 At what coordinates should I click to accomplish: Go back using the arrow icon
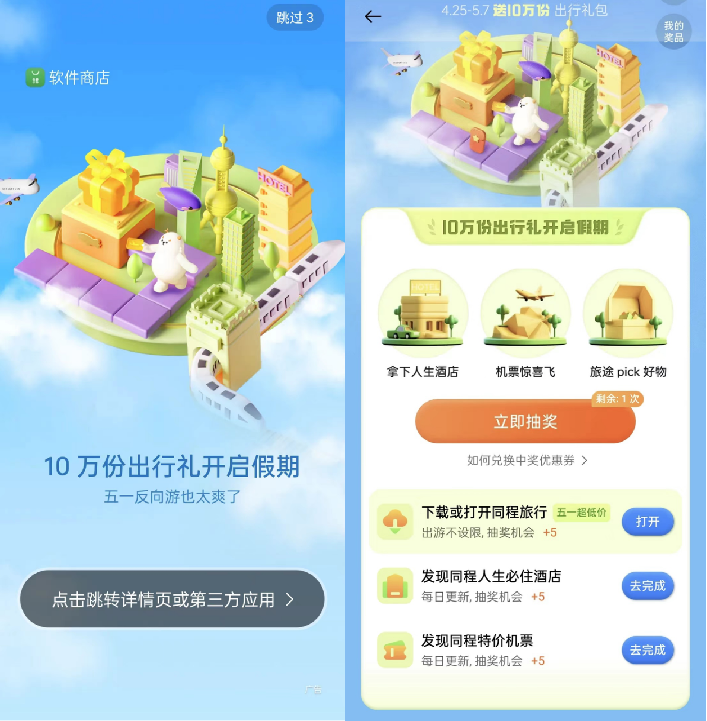pyautogui.click(x=373, y=17)
